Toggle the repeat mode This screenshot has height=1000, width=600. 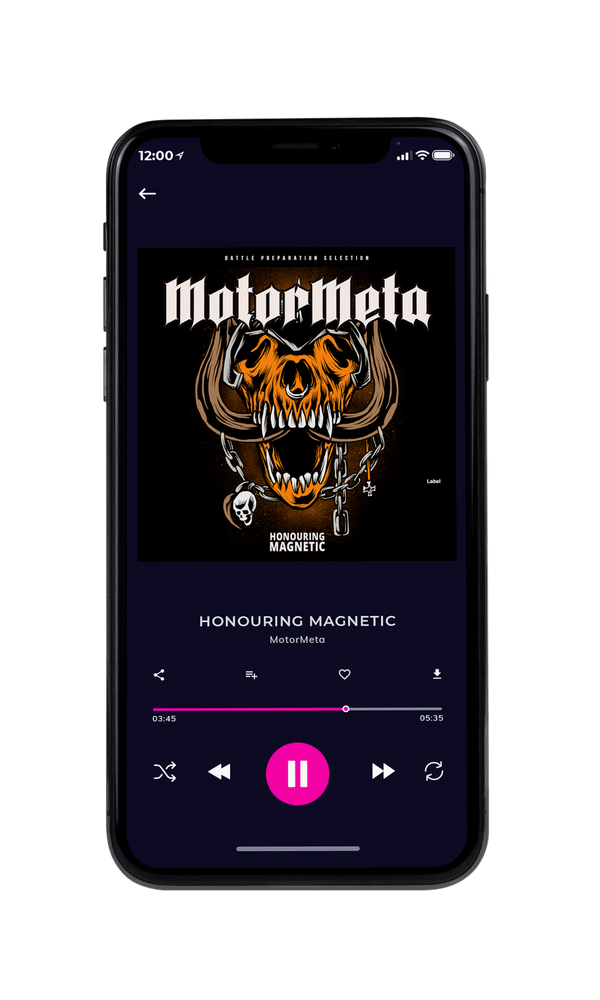tap(434, 771)
